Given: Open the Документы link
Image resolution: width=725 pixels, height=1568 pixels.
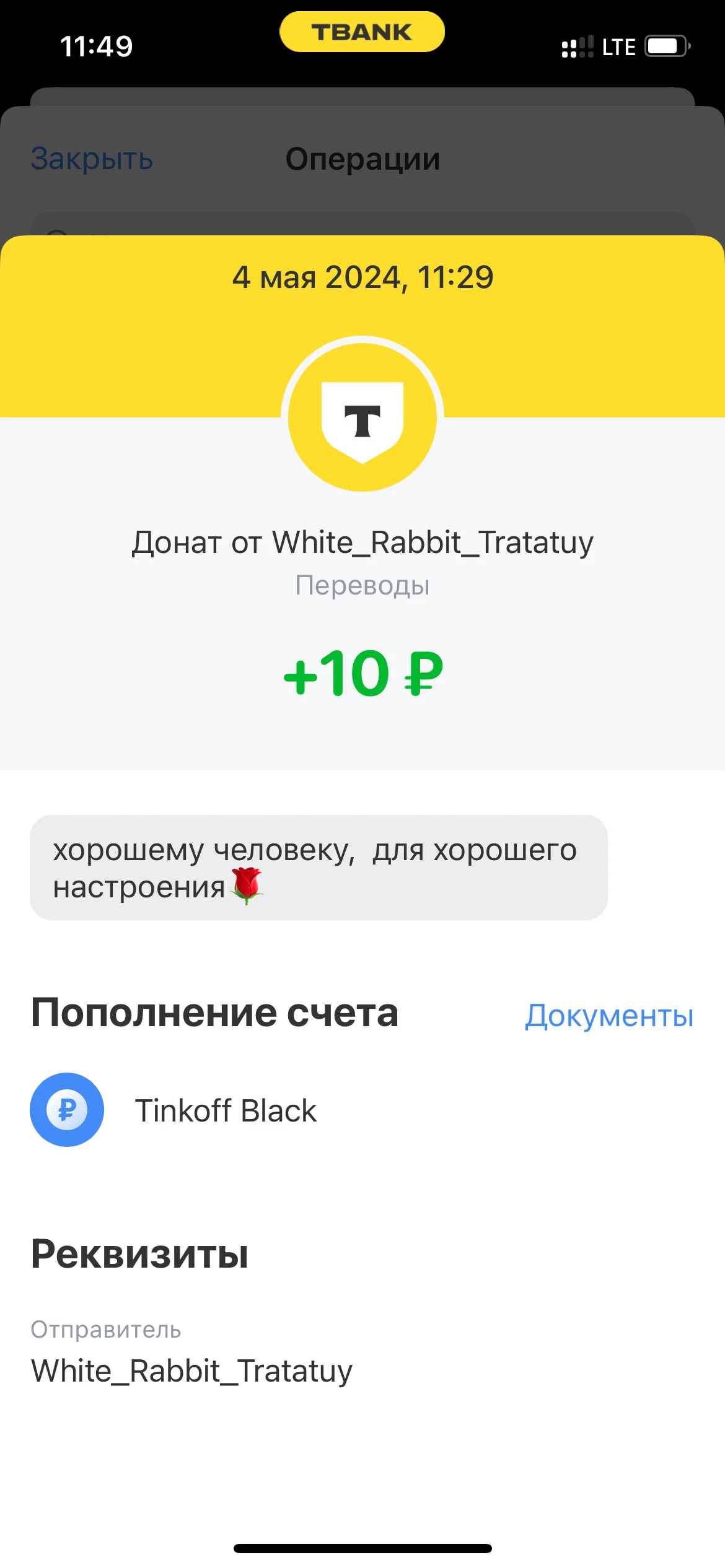Looking at the screenshot, I should pyautogui.click(x=609, y=1016).
